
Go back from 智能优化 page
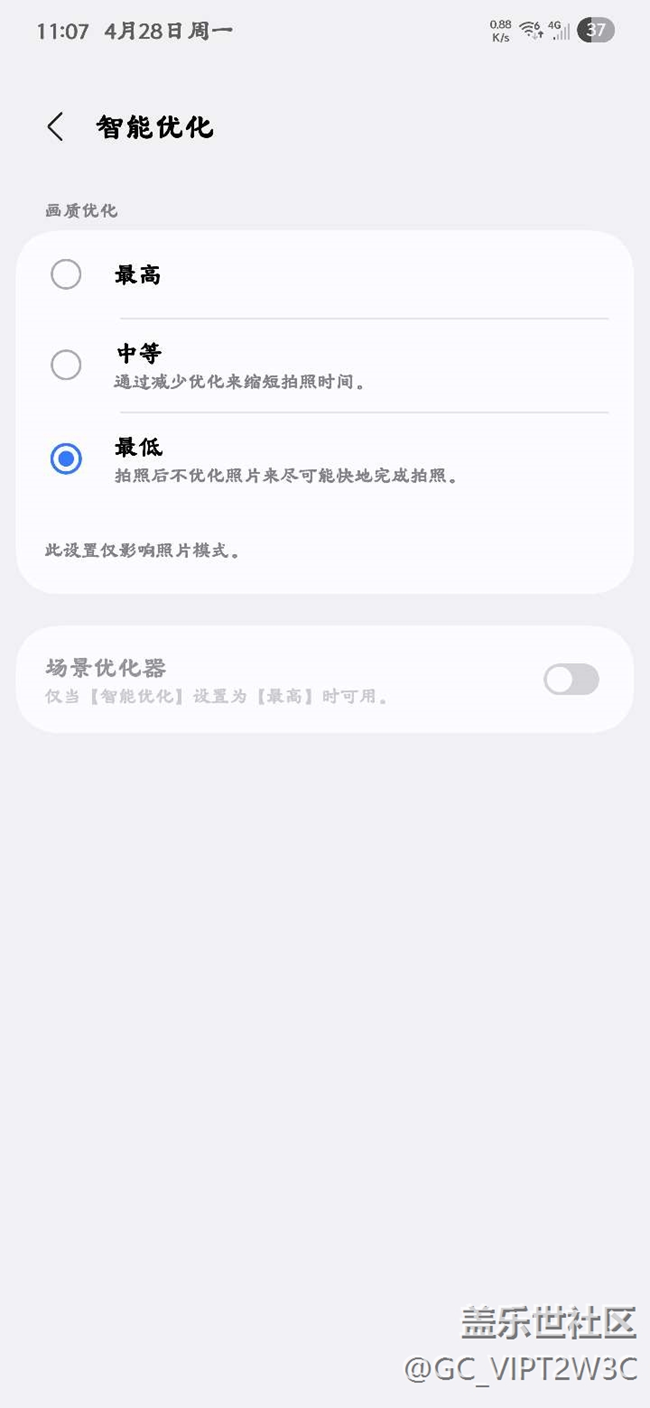click(55, 127)
